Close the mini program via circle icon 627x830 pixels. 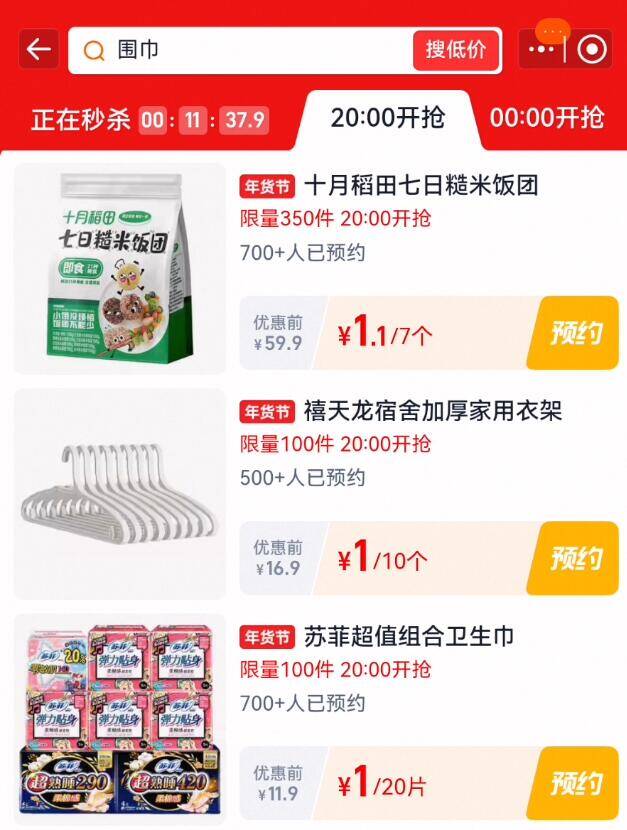coord(592,49)
